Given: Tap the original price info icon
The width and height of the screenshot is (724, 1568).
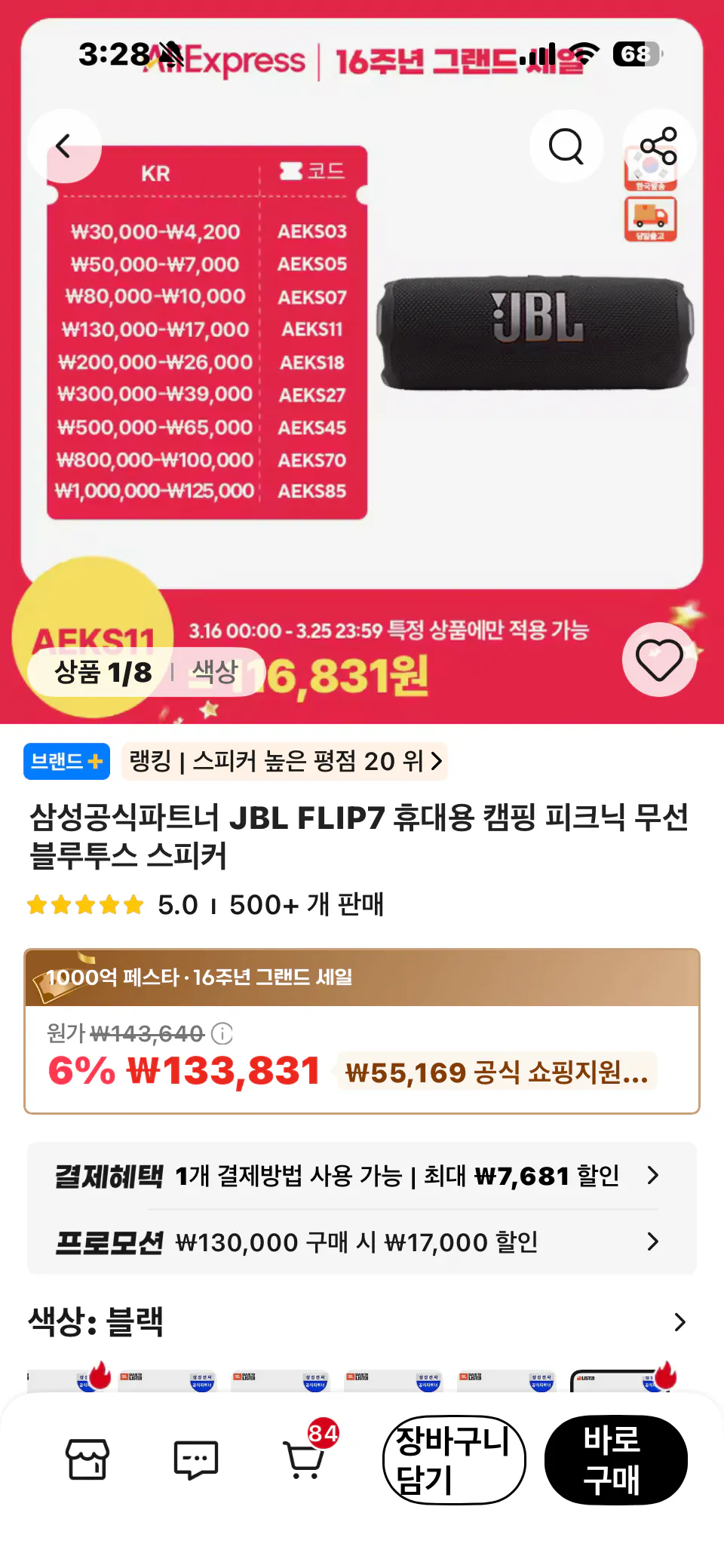Looking at the screenshot, I should pyautogui.click(x=221, y=1034).
